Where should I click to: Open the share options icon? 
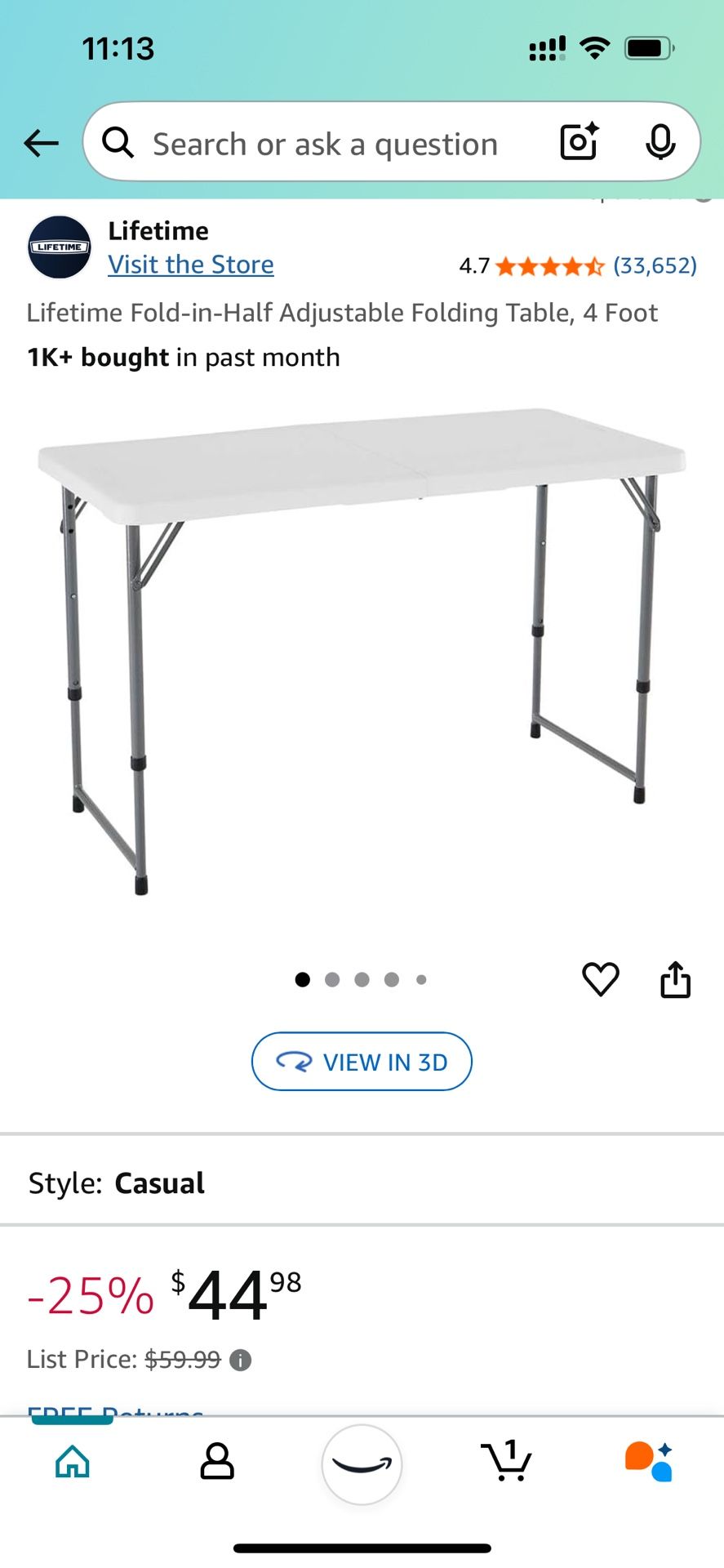676,978
